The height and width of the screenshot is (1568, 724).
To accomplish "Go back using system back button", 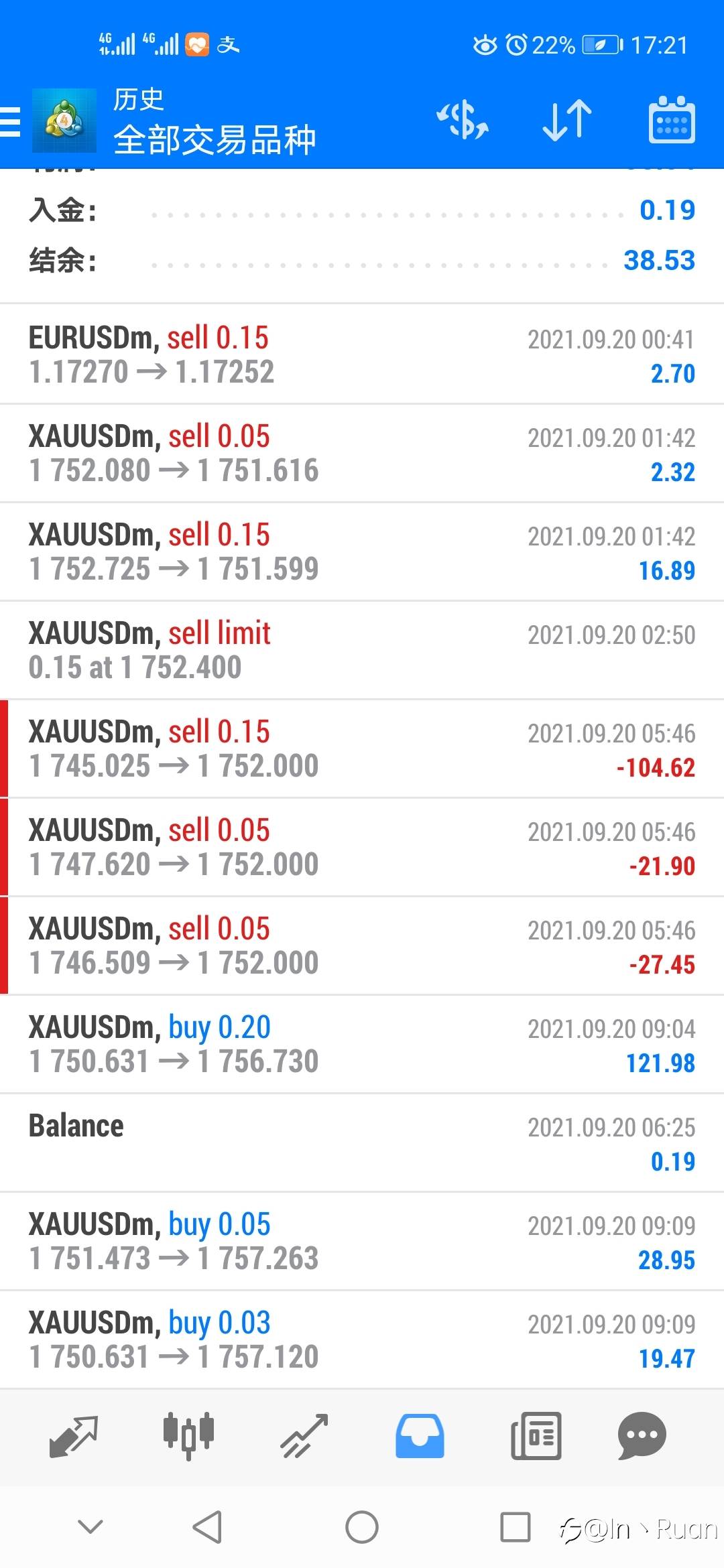I will (207, 1527).
